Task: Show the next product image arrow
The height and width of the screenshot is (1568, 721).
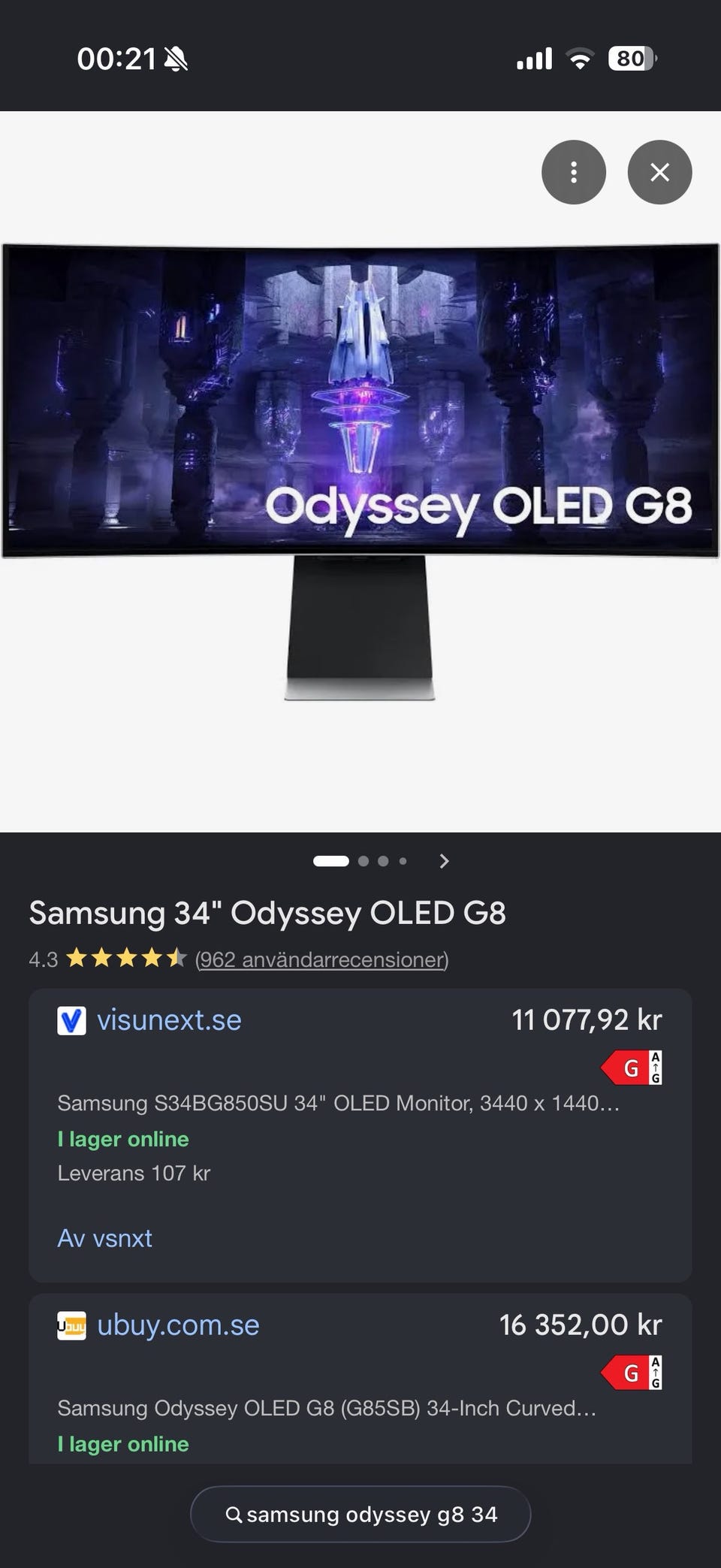Action: (444, 861)
